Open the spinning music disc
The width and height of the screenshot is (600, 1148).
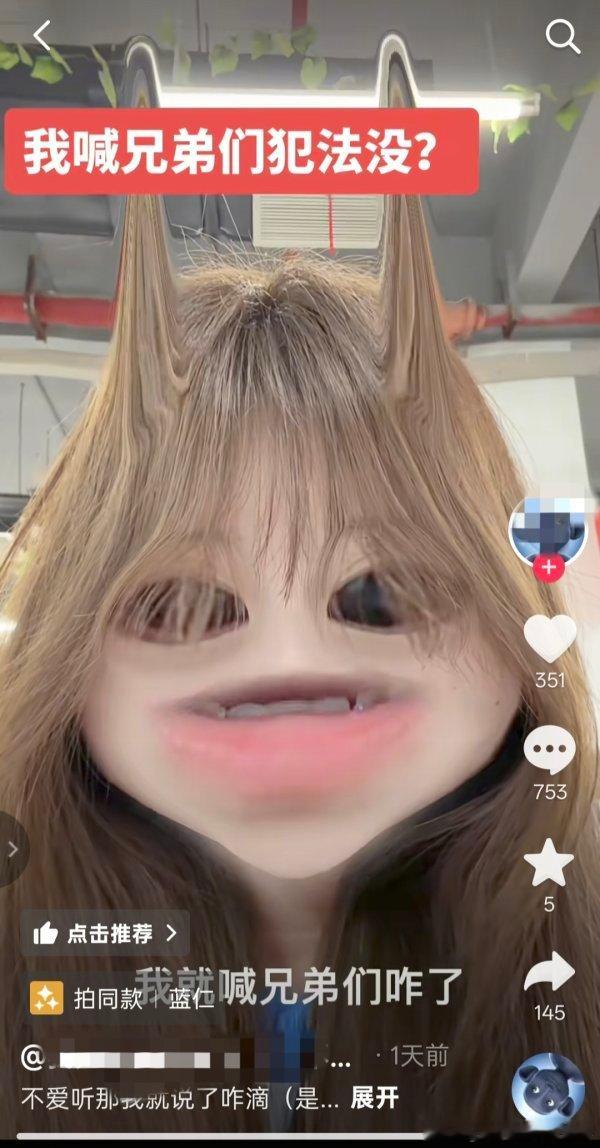548,1088
